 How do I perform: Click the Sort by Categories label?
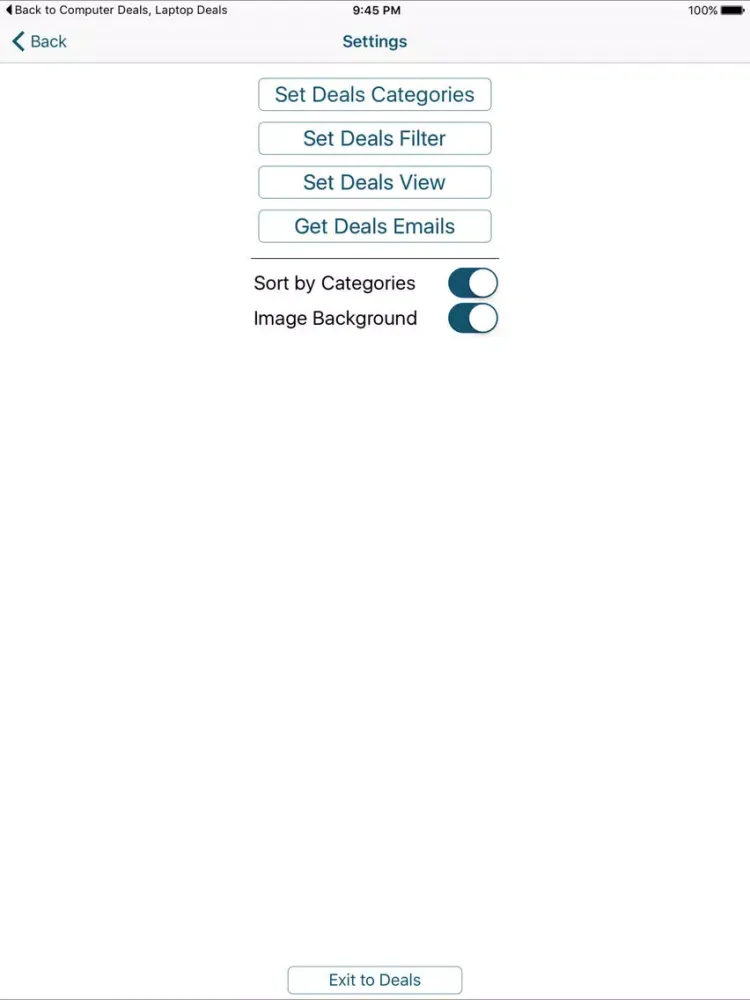coord(334,283)
